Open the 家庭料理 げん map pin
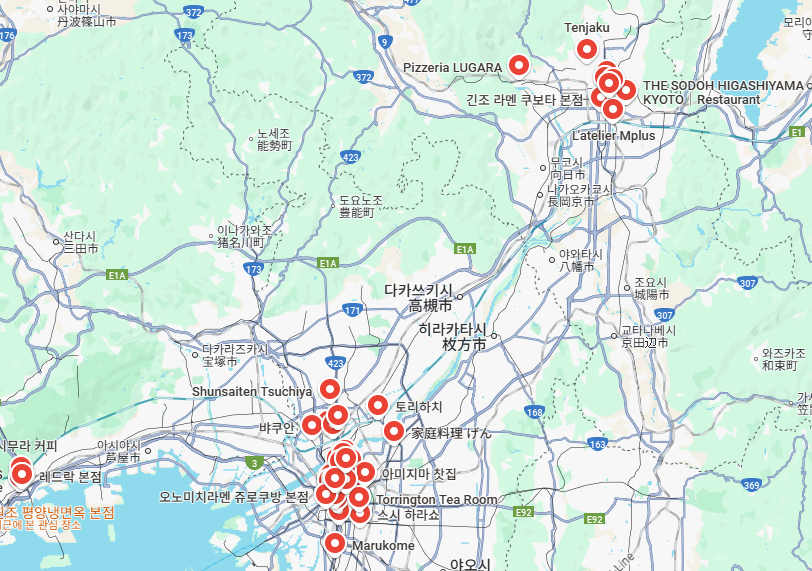812x571 pixels. [x=394, y=432]
